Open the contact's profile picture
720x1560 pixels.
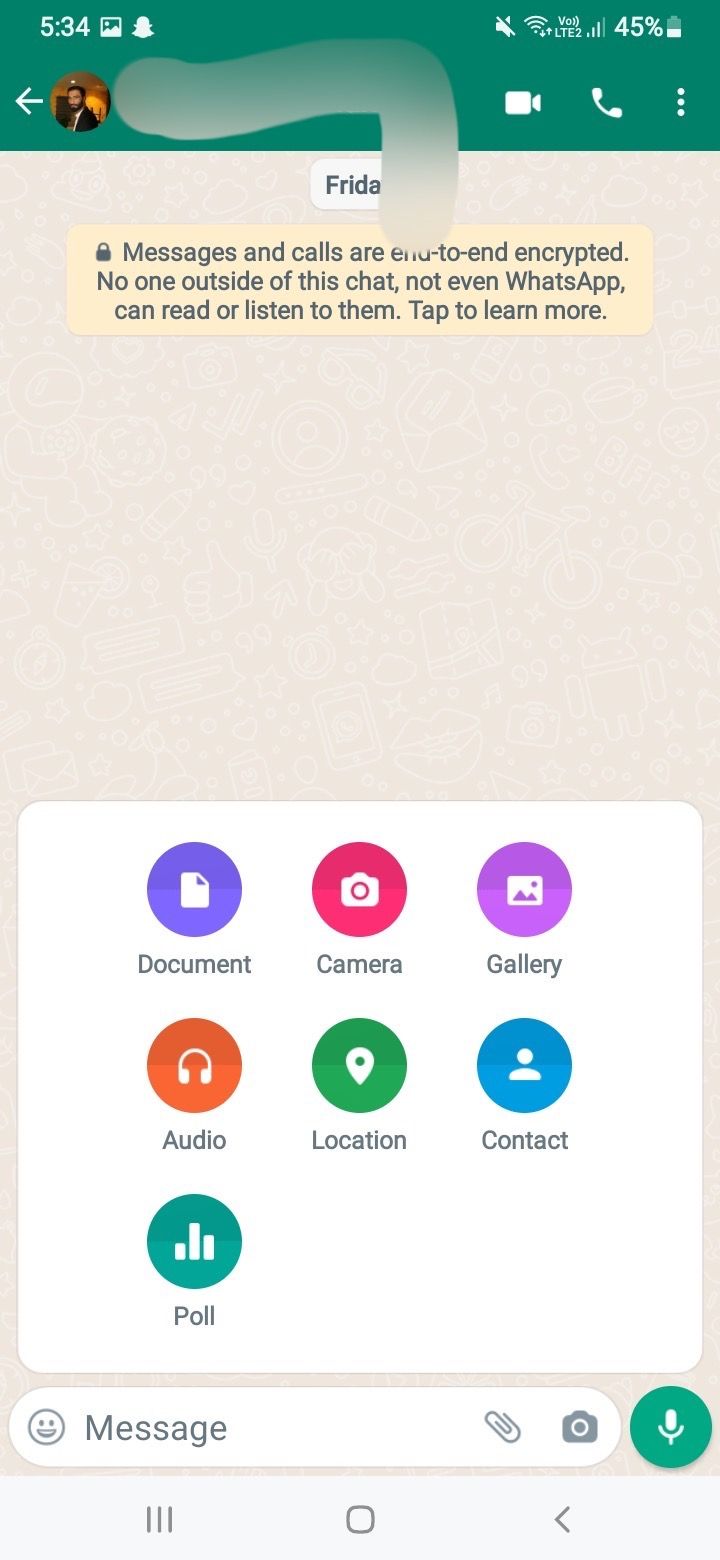point(80,101)
